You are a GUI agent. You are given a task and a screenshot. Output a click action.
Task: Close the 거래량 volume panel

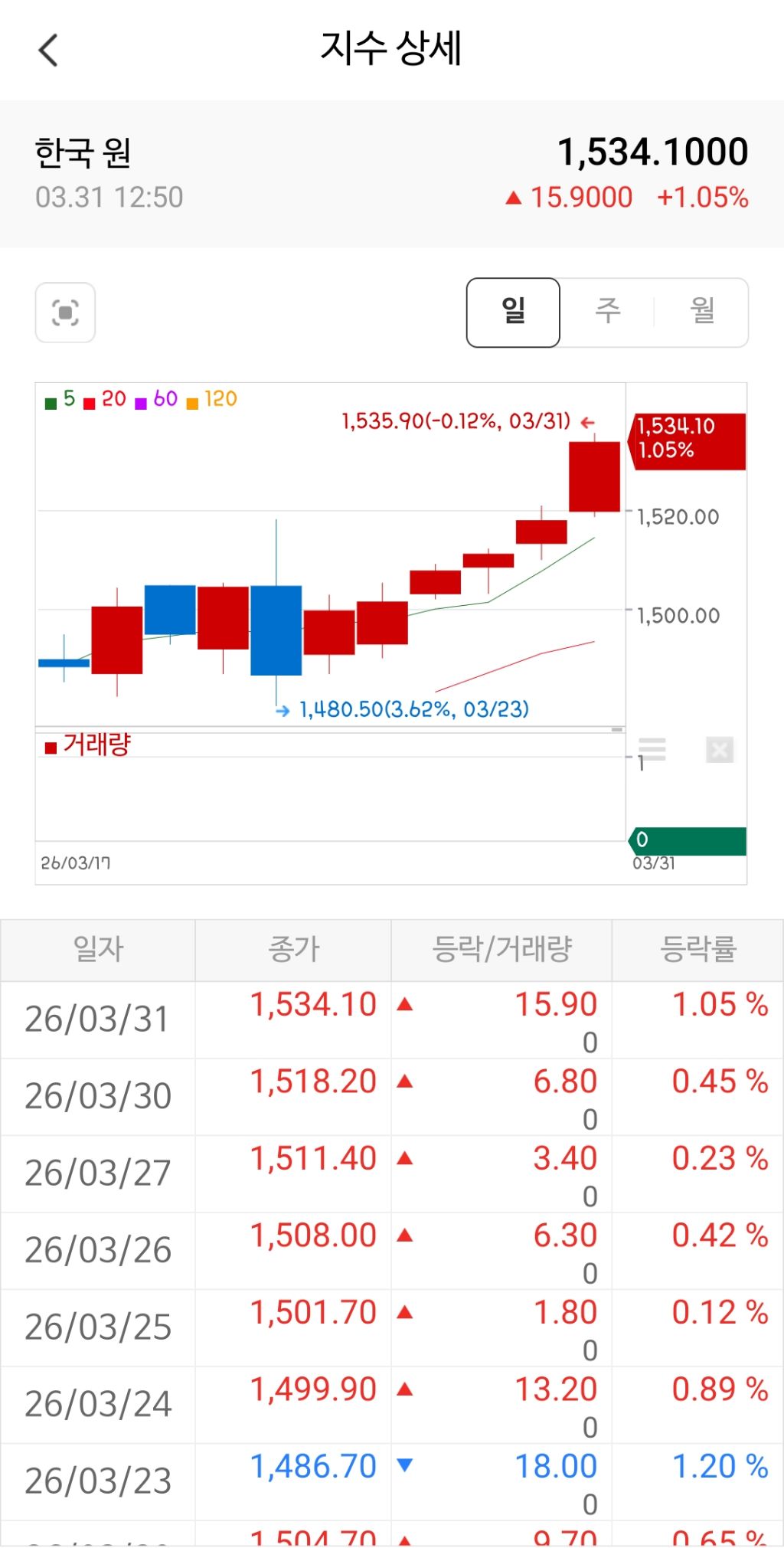(x=720, y=750)
